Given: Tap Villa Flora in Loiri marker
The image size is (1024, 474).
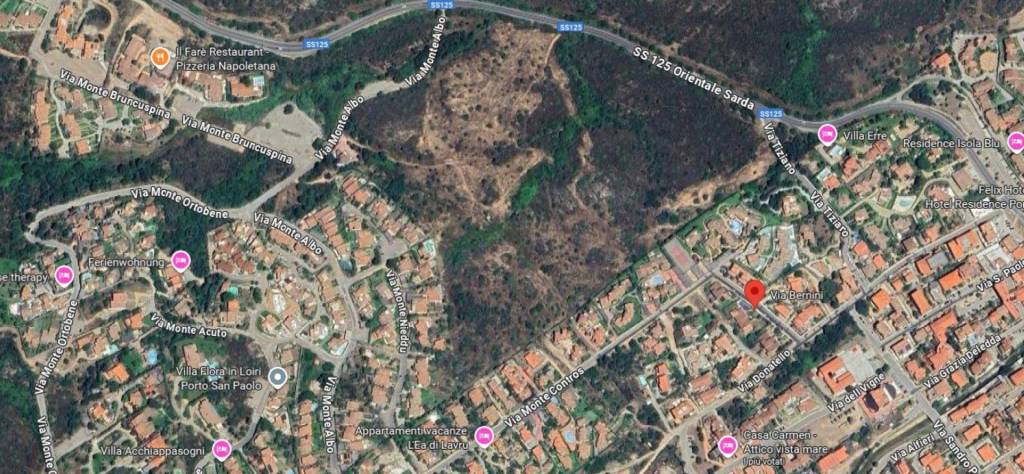Looking at the screenshot, I should point(279,377).
